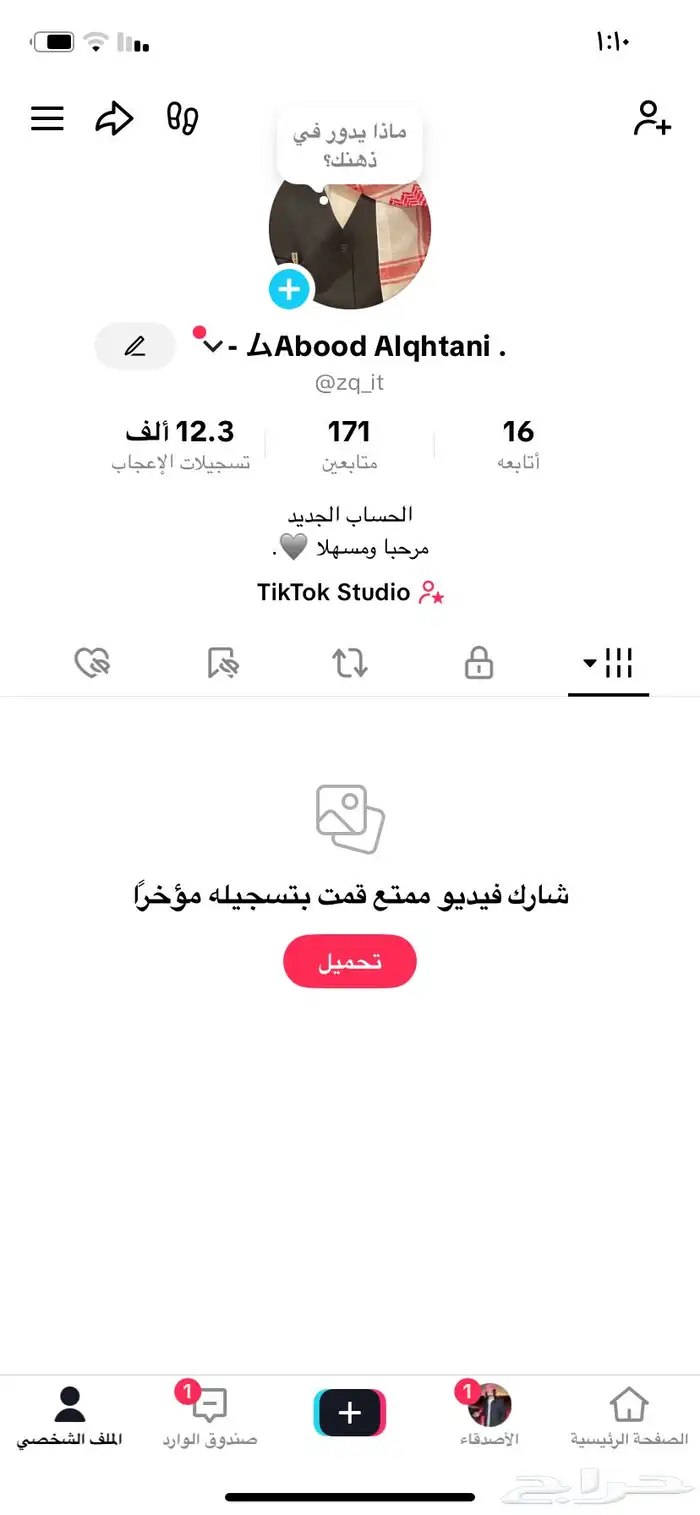Edit profile with the pencil button
Viewport: 700px width, 1515px height.
[x=135, y=347]
